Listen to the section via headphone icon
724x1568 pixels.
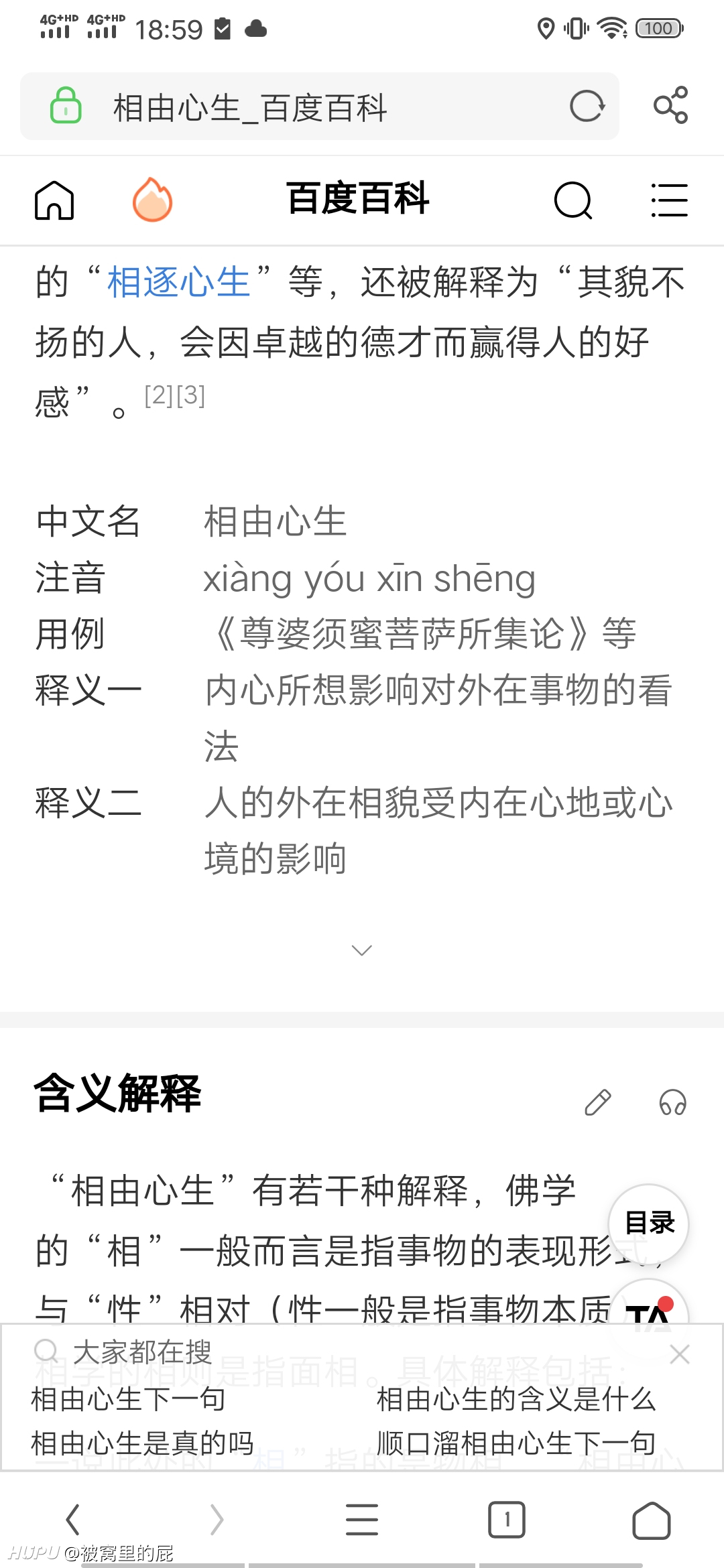pyautogui.click(x=672, y=1102)
